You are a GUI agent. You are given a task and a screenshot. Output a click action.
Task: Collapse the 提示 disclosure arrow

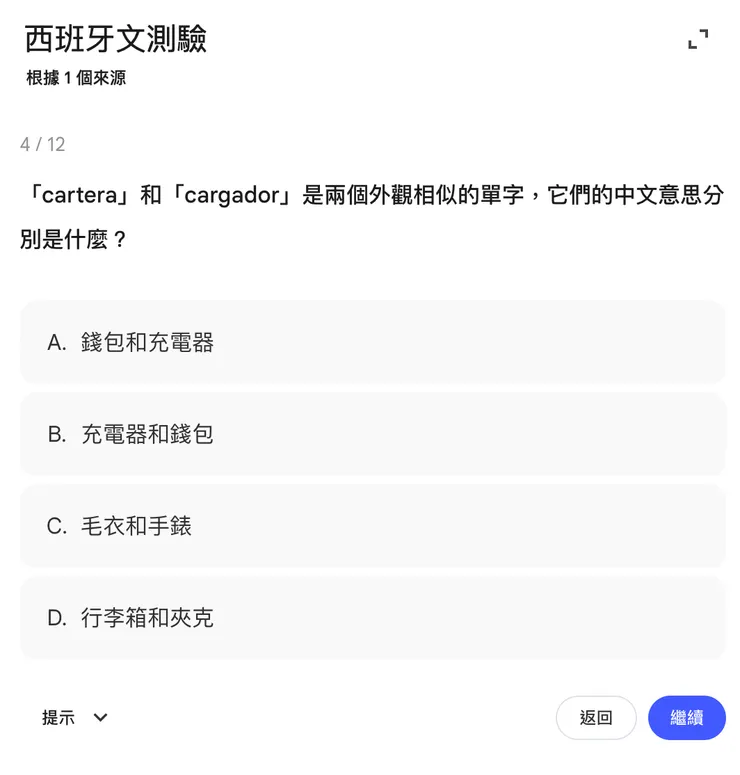point(98,718)
